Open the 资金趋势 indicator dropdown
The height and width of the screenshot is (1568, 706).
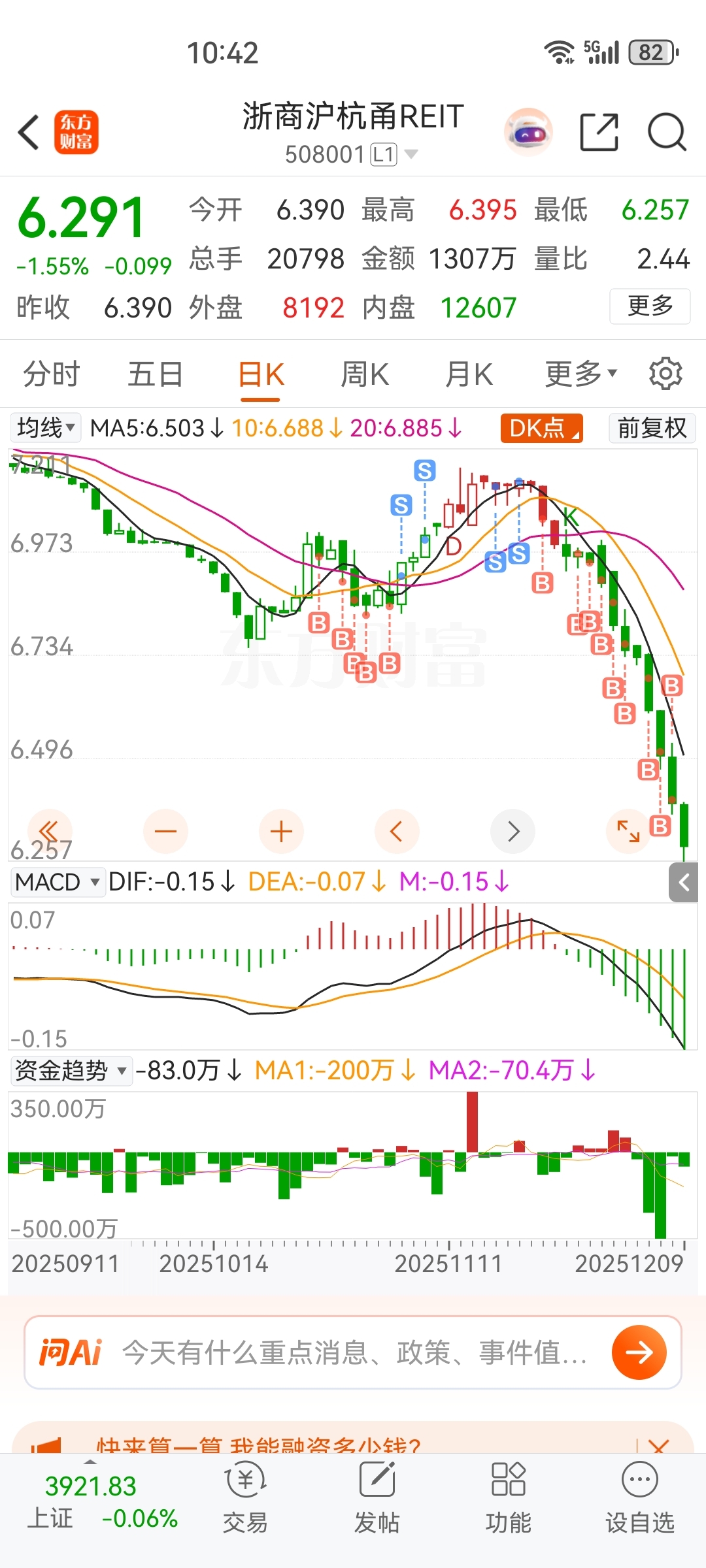71,1071
